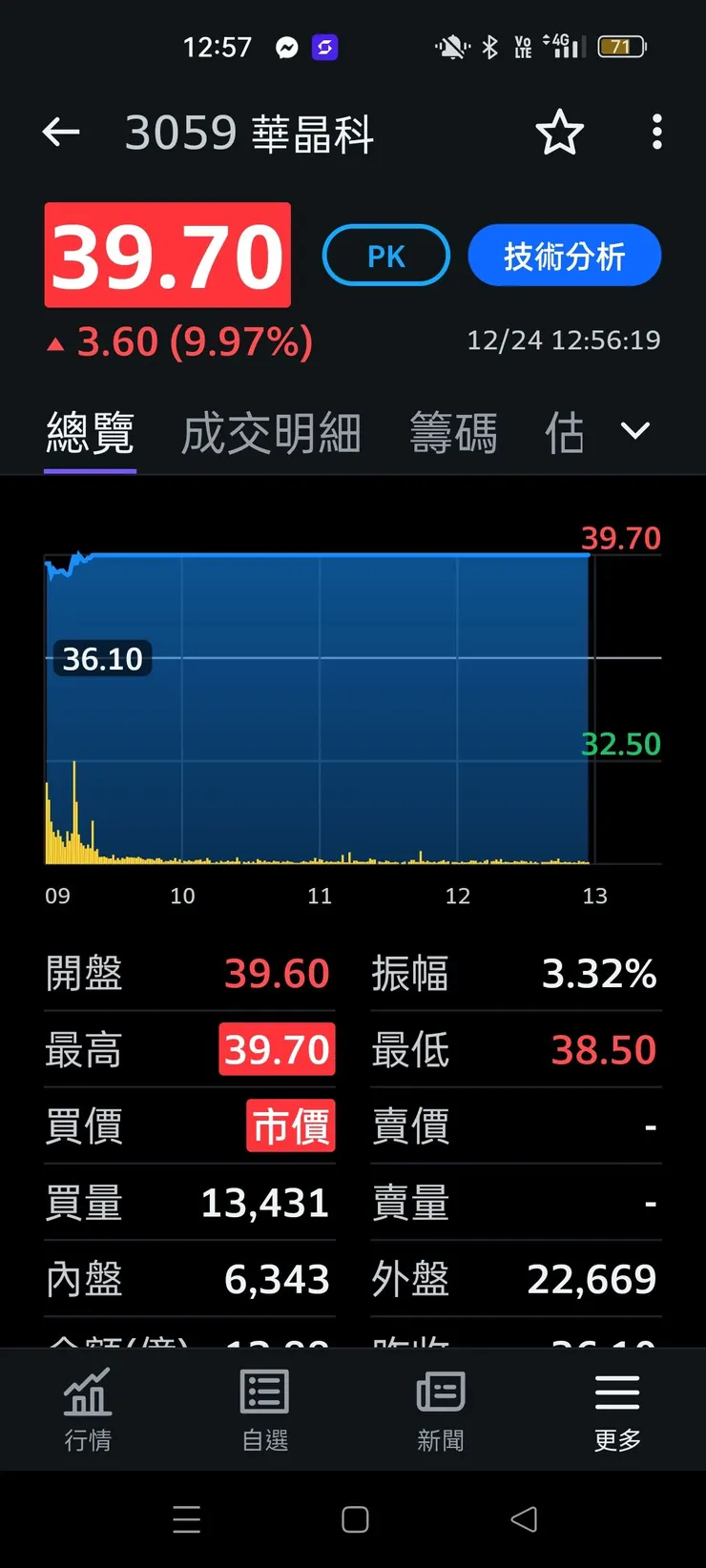Toggle the star to favorite 3059 華晶科
Viewport: 706px width, 1568px height.
tap(560, 133)
